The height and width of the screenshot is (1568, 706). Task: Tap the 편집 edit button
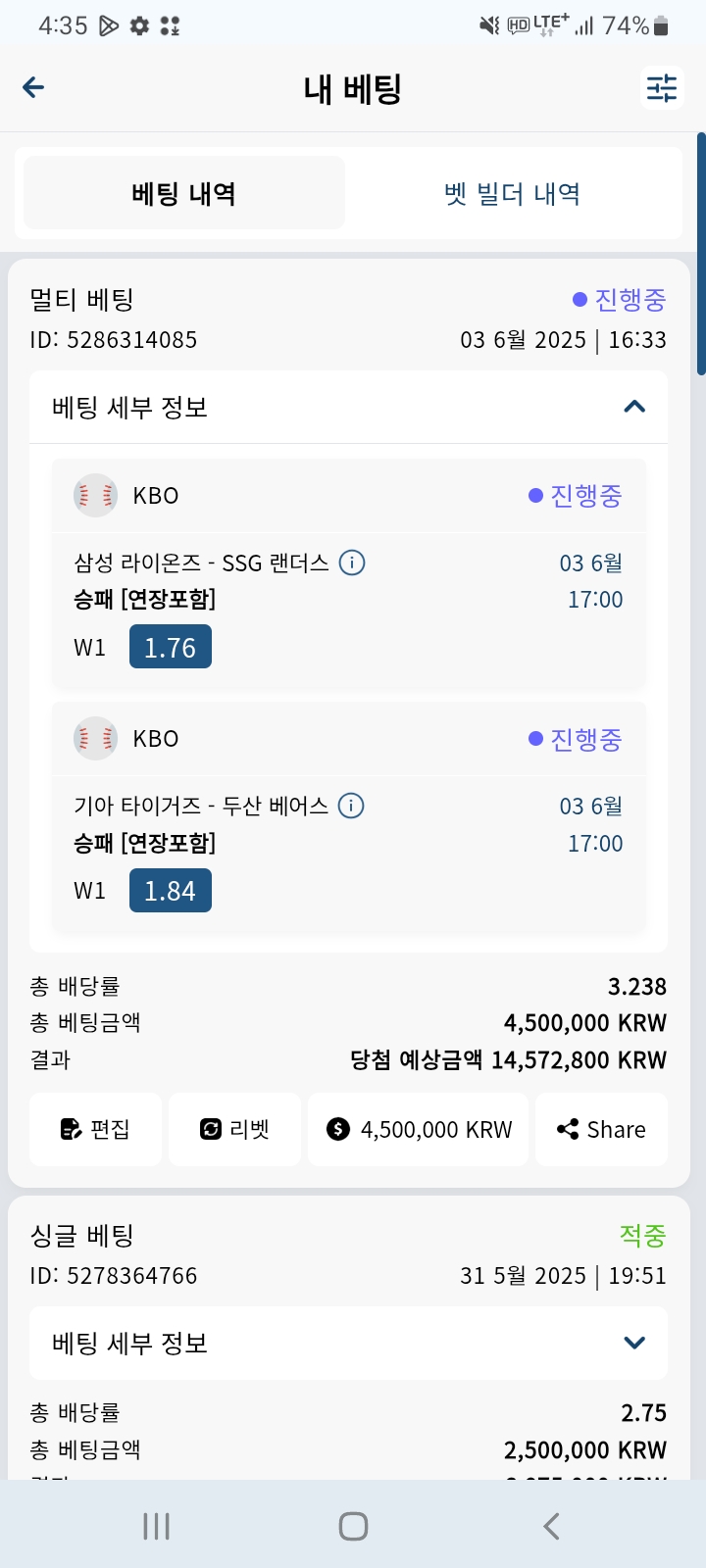point(95,1129)
